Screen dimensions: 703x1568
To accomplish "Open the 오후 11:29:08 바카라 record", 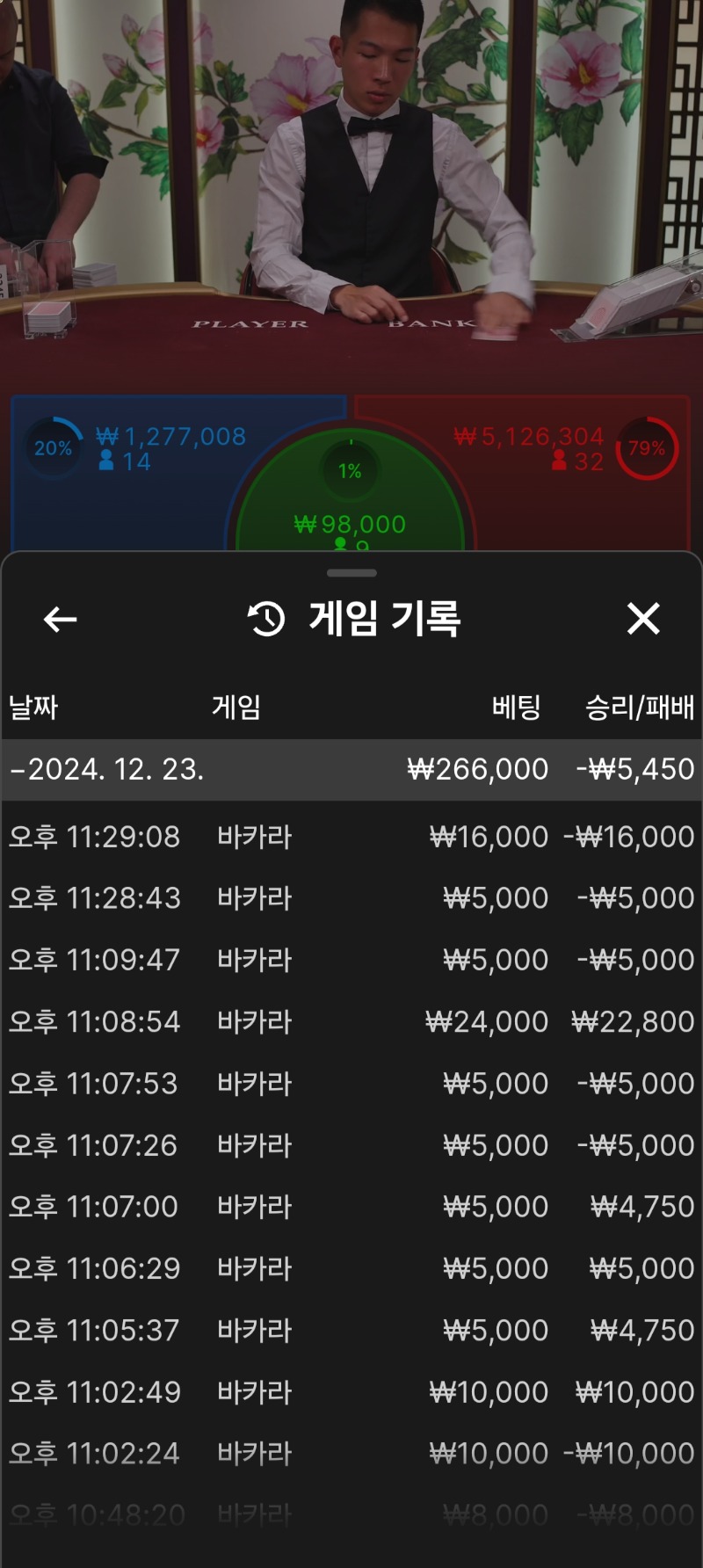I will click(351, 837).
